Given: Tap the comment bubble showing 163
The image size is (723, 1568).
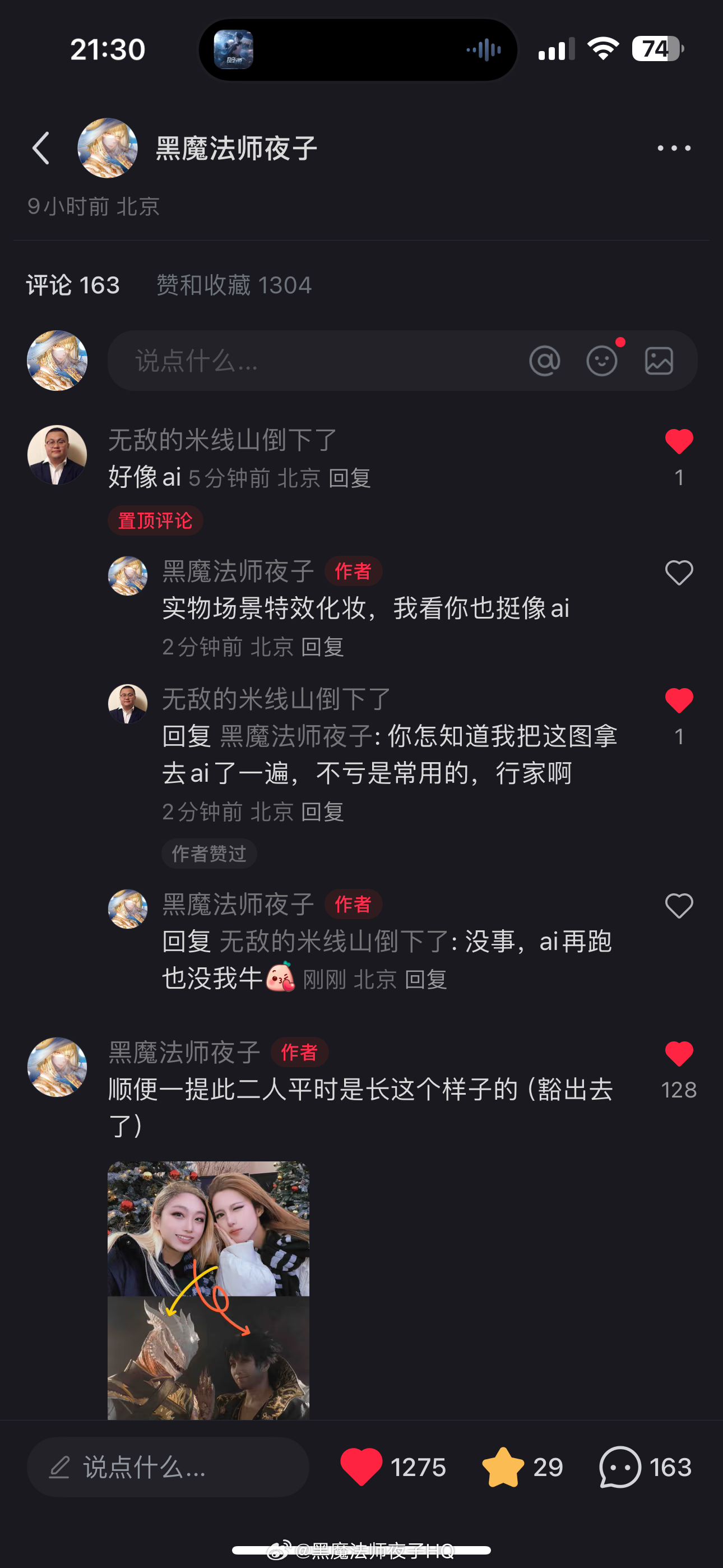Looking at the screenshot, I should pyautogui.click(x=619, y=1467).
